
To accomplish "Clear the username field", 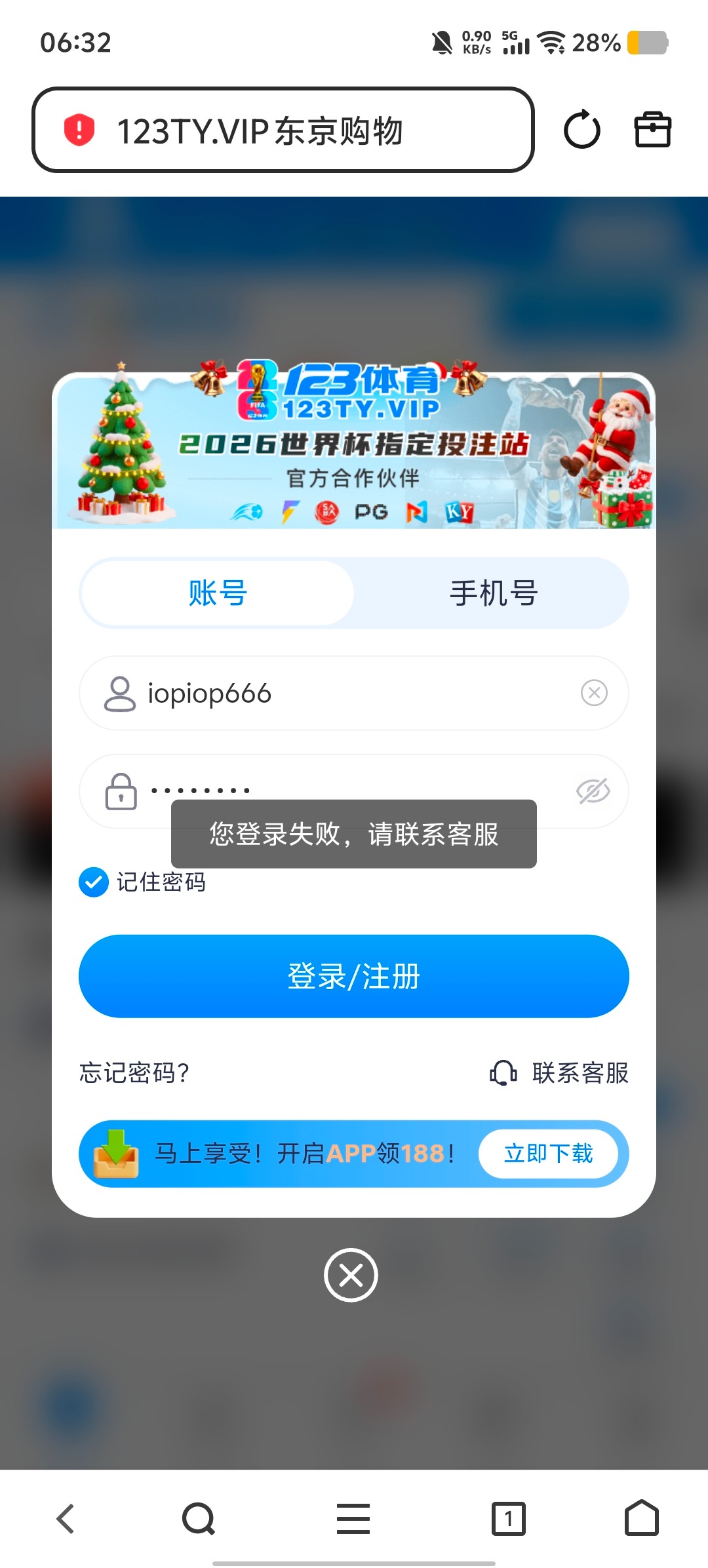I will (594, 693).
